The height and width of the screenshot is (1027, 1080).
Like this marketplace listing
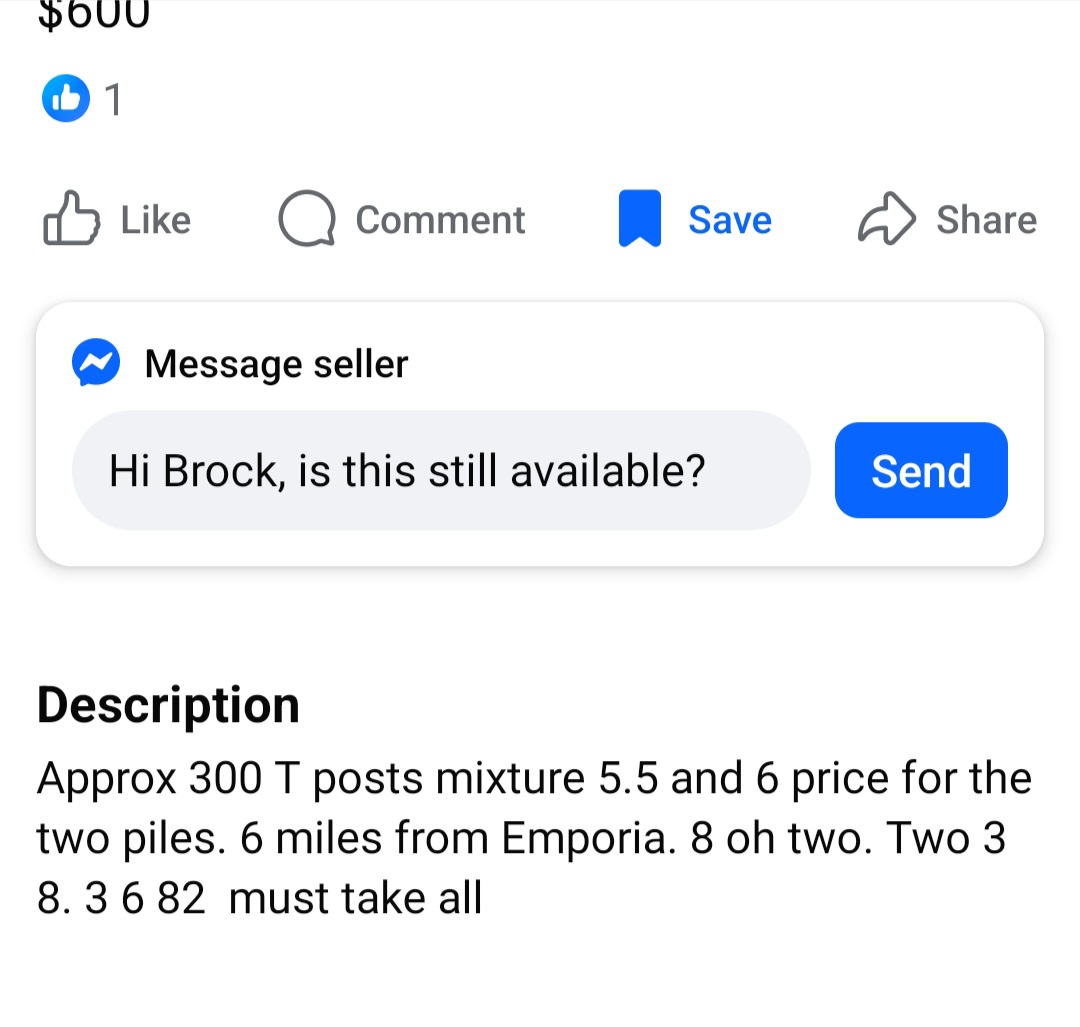pos(117,220)
